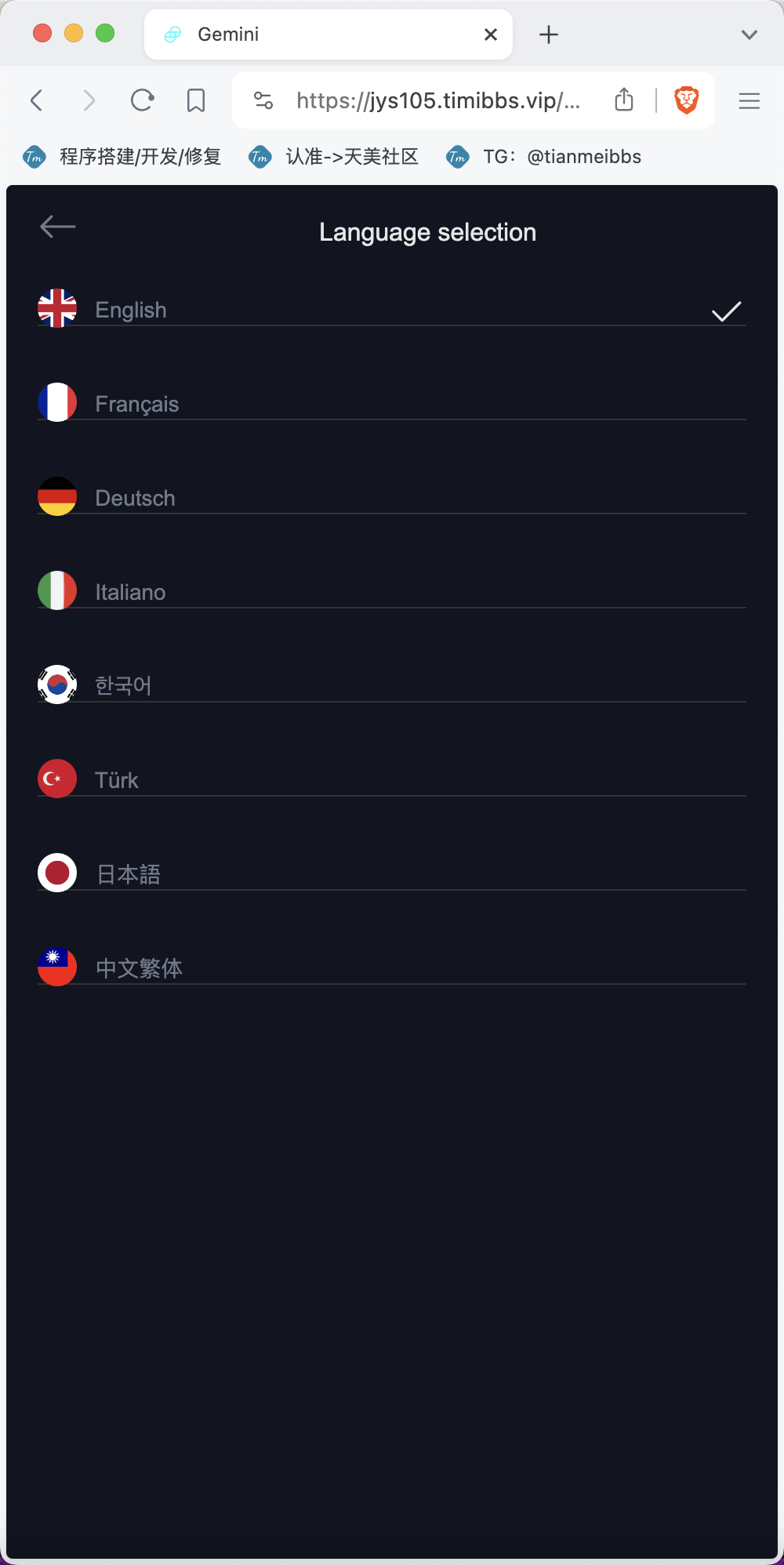Open the TG: @tianmeibbs bookmark
Screen dimensions: 784x1565
(x=544, y=157)
